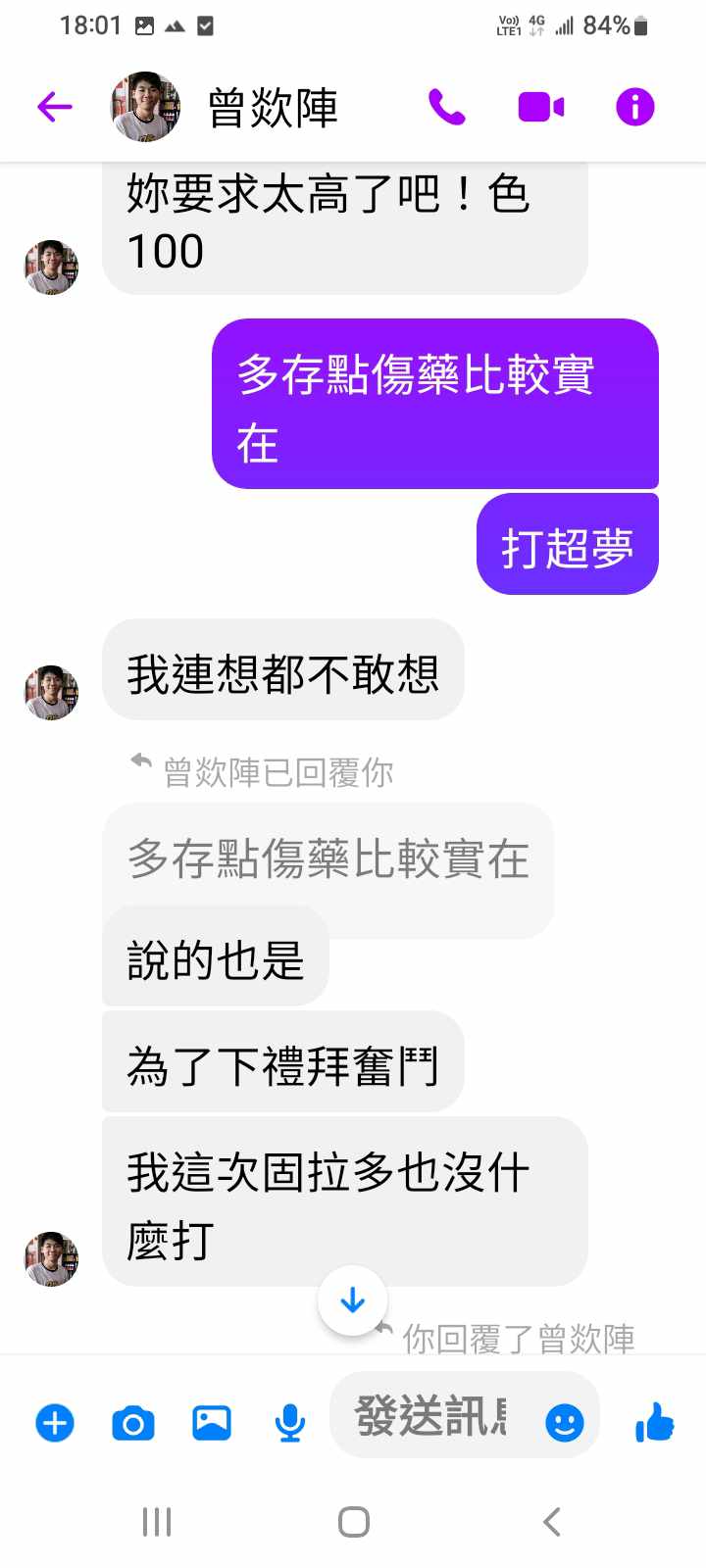Viewport: 706px width, 1568px height.
Task: Start a voice call with 曾歘陣
Action: click(x=446, y=107)
